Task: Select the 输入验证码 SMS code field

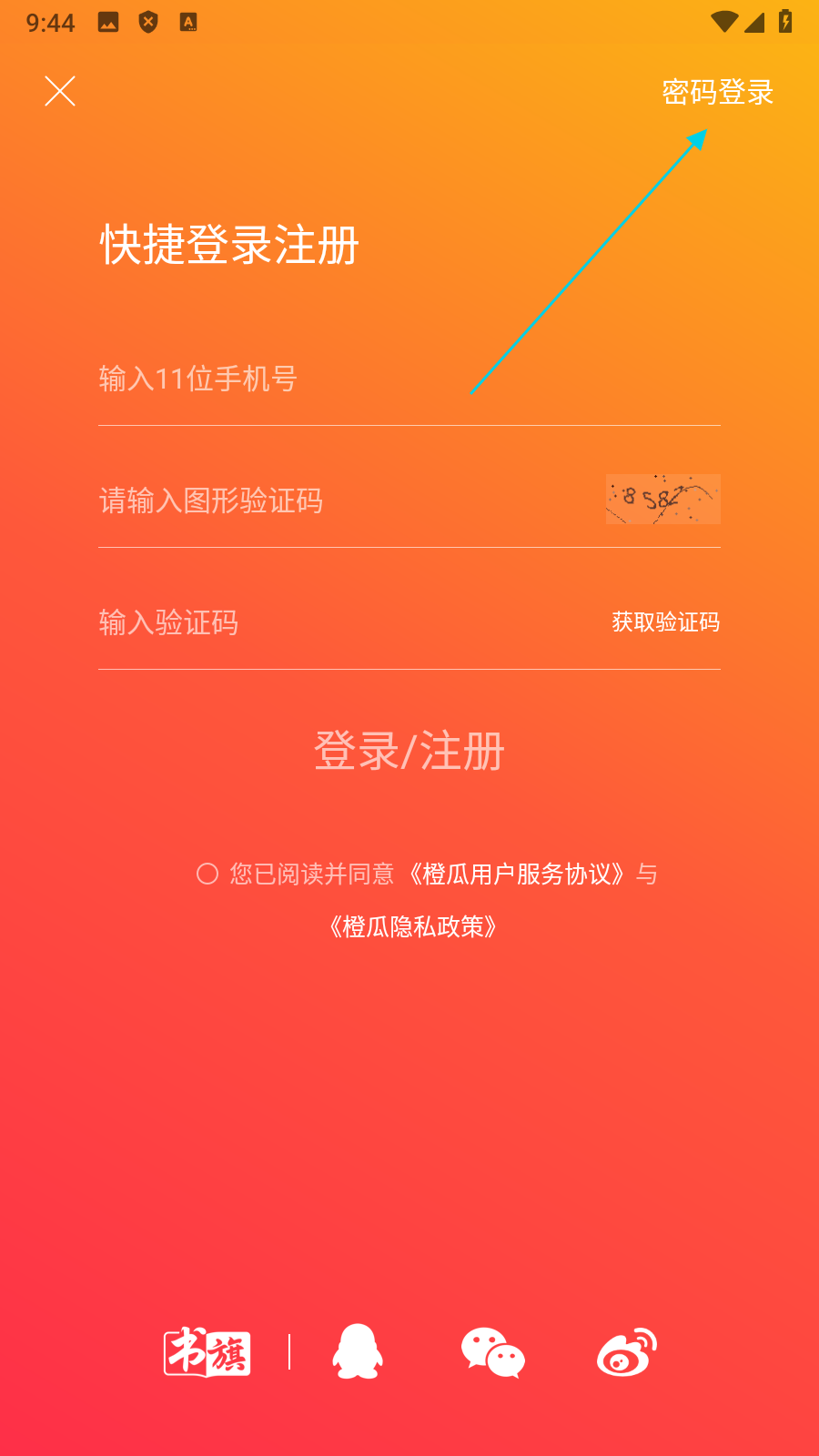Action: [346, 622]
